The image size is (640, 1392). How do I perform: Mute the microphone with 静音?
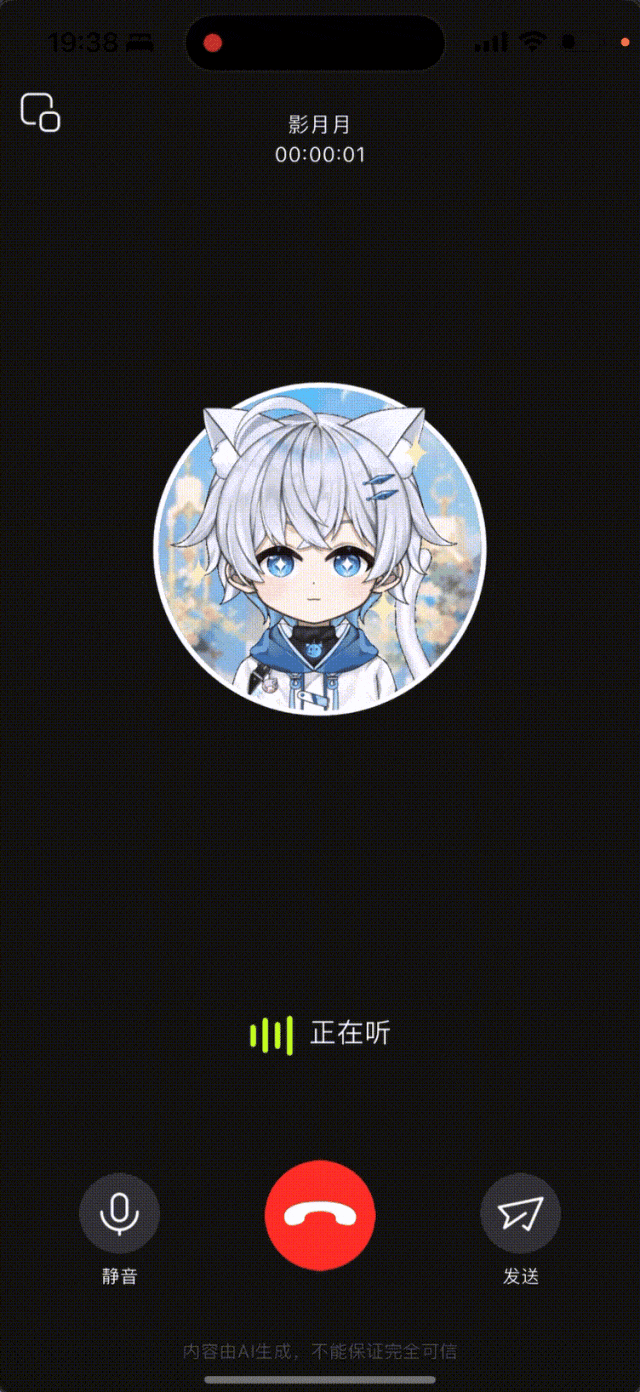click(x=119, y=1213)
